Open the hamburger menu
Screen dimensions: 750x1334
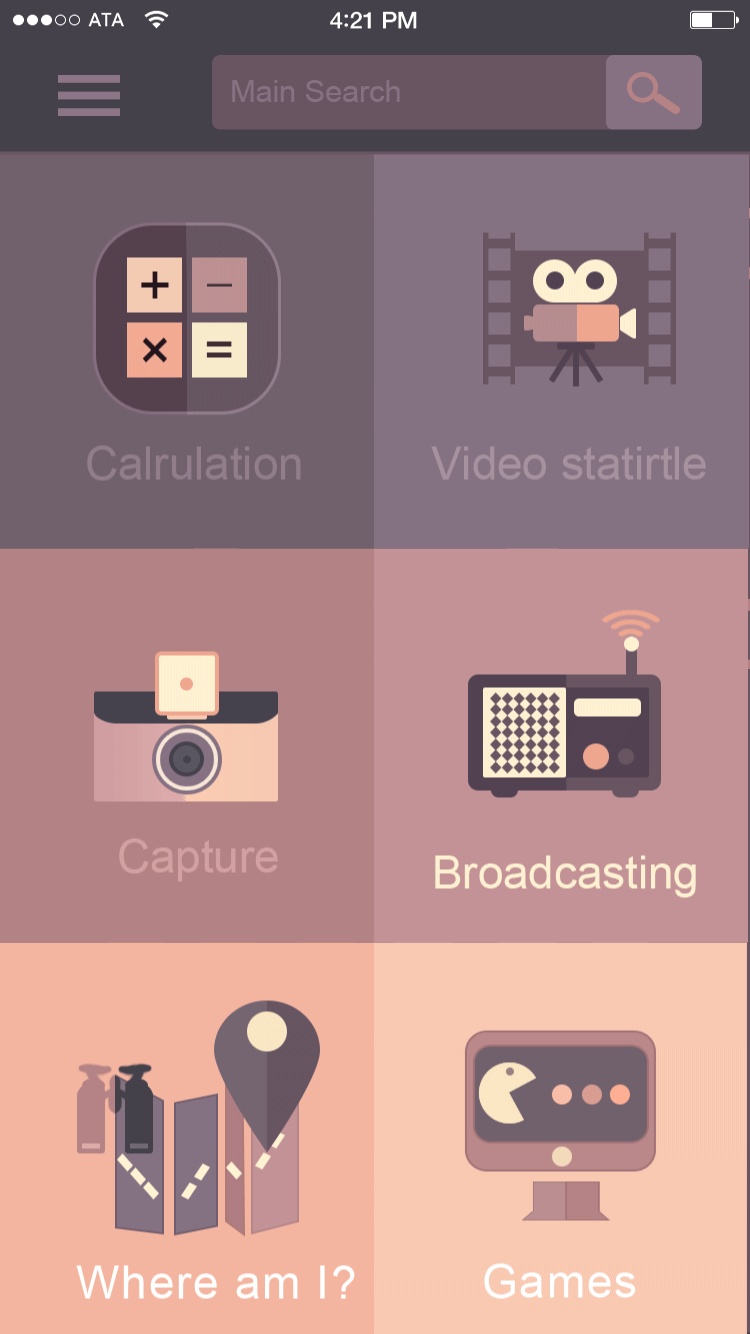89,95
